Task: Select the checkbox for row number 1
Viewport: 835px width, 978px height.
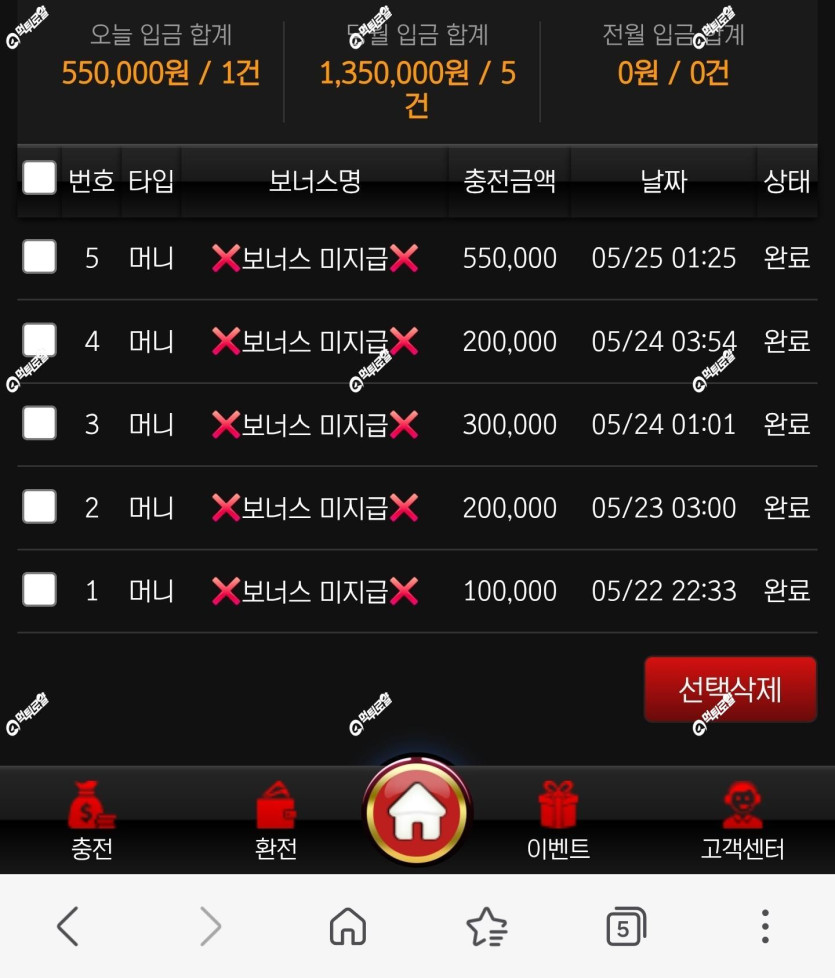Action: pos(39,589)
